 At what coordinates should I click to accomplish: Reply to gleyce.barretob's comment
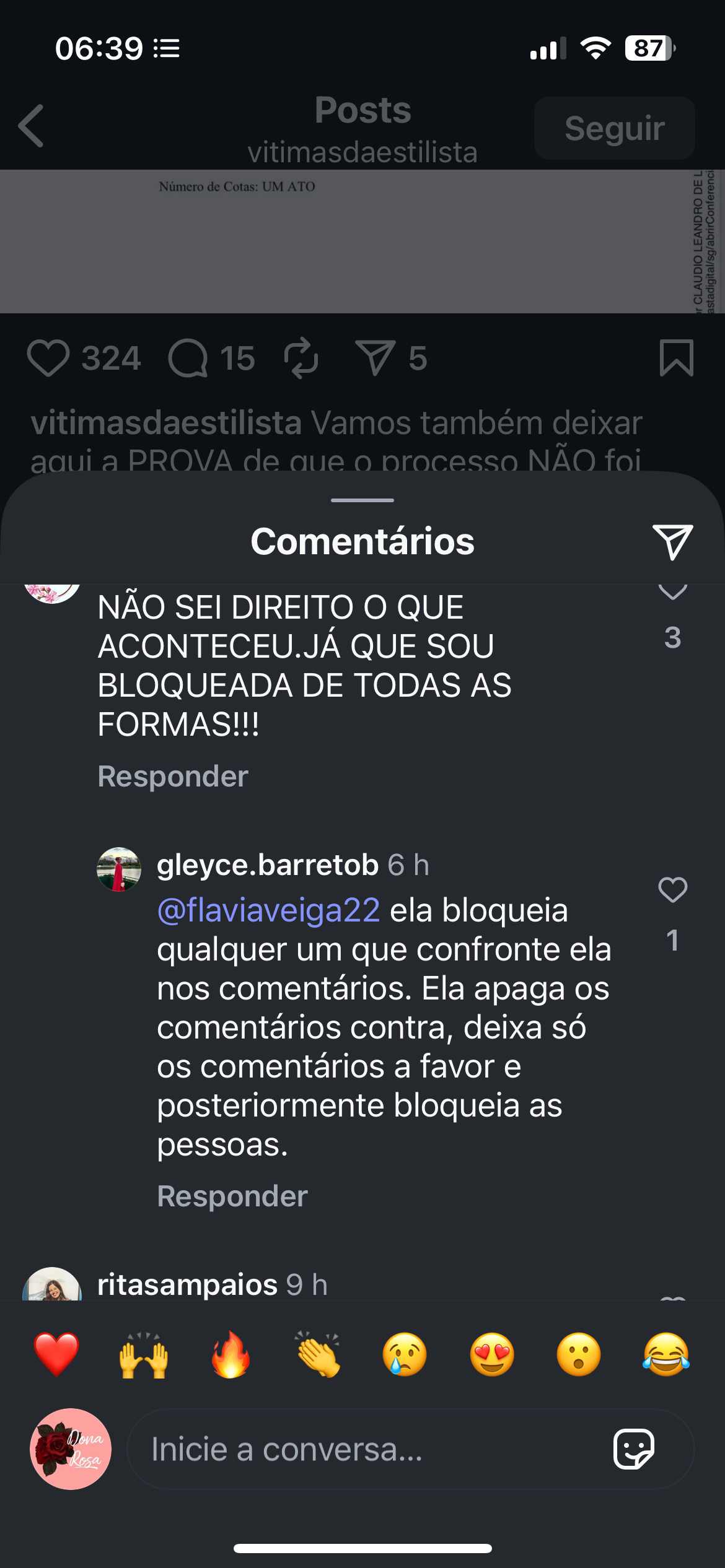pyautogui.click(x=232, y=1196)
